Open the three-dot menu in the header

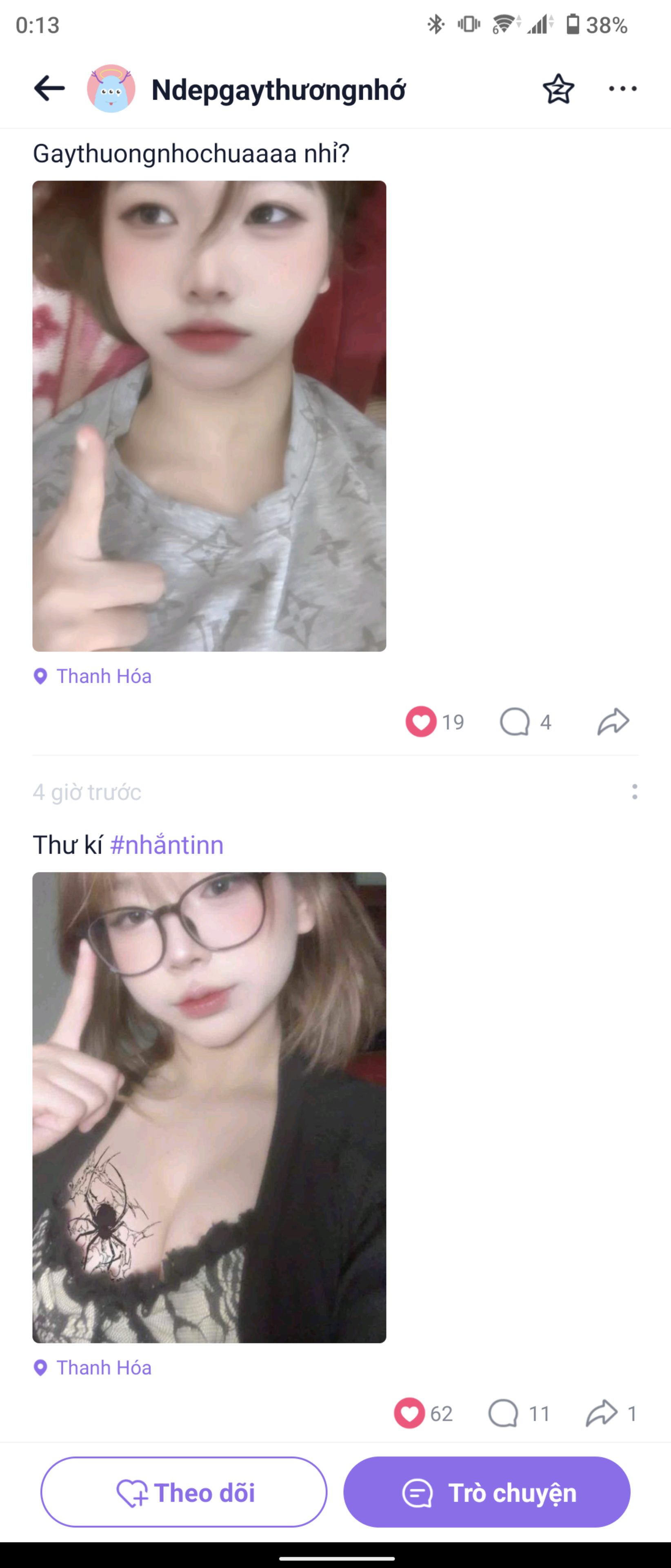(x=622, y=89)
